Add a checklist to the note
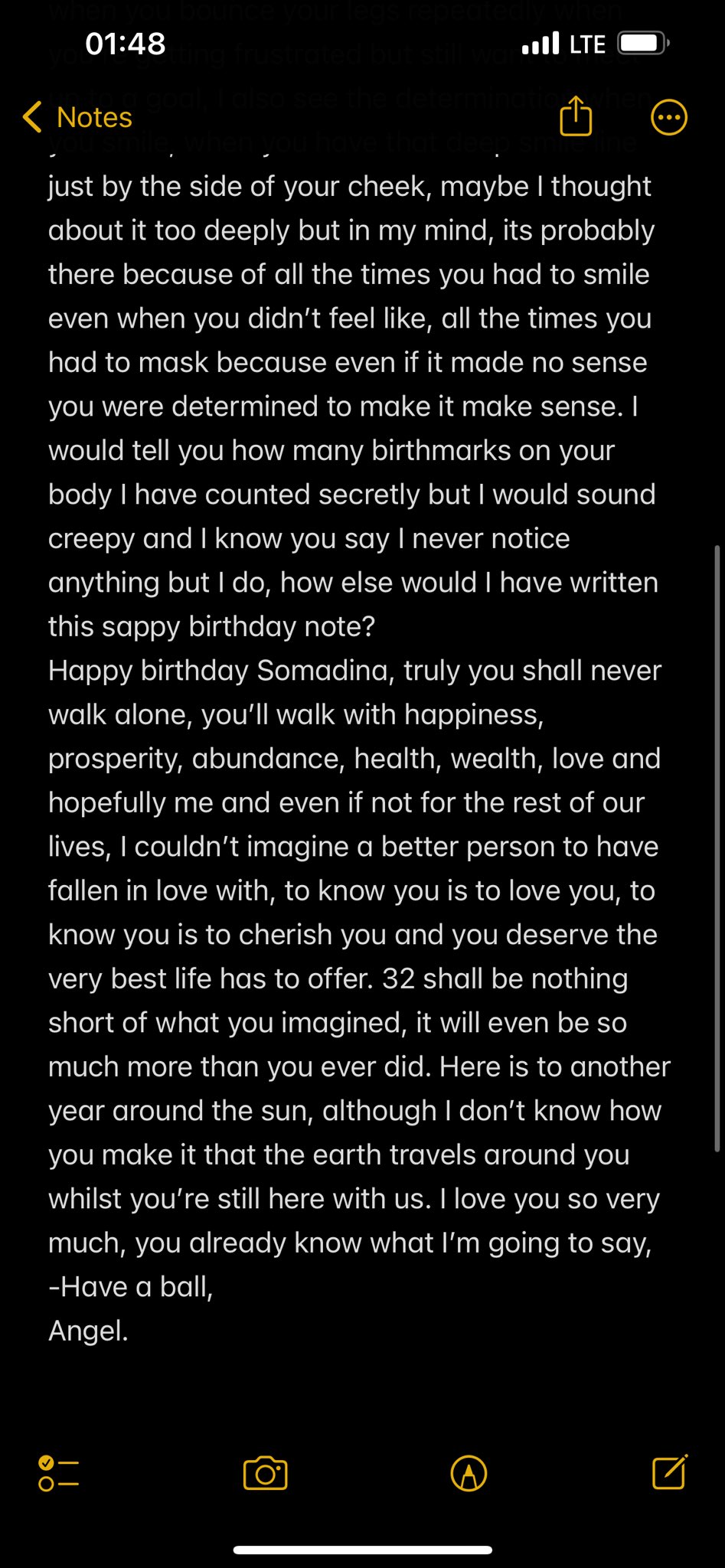 point(58,1473)
